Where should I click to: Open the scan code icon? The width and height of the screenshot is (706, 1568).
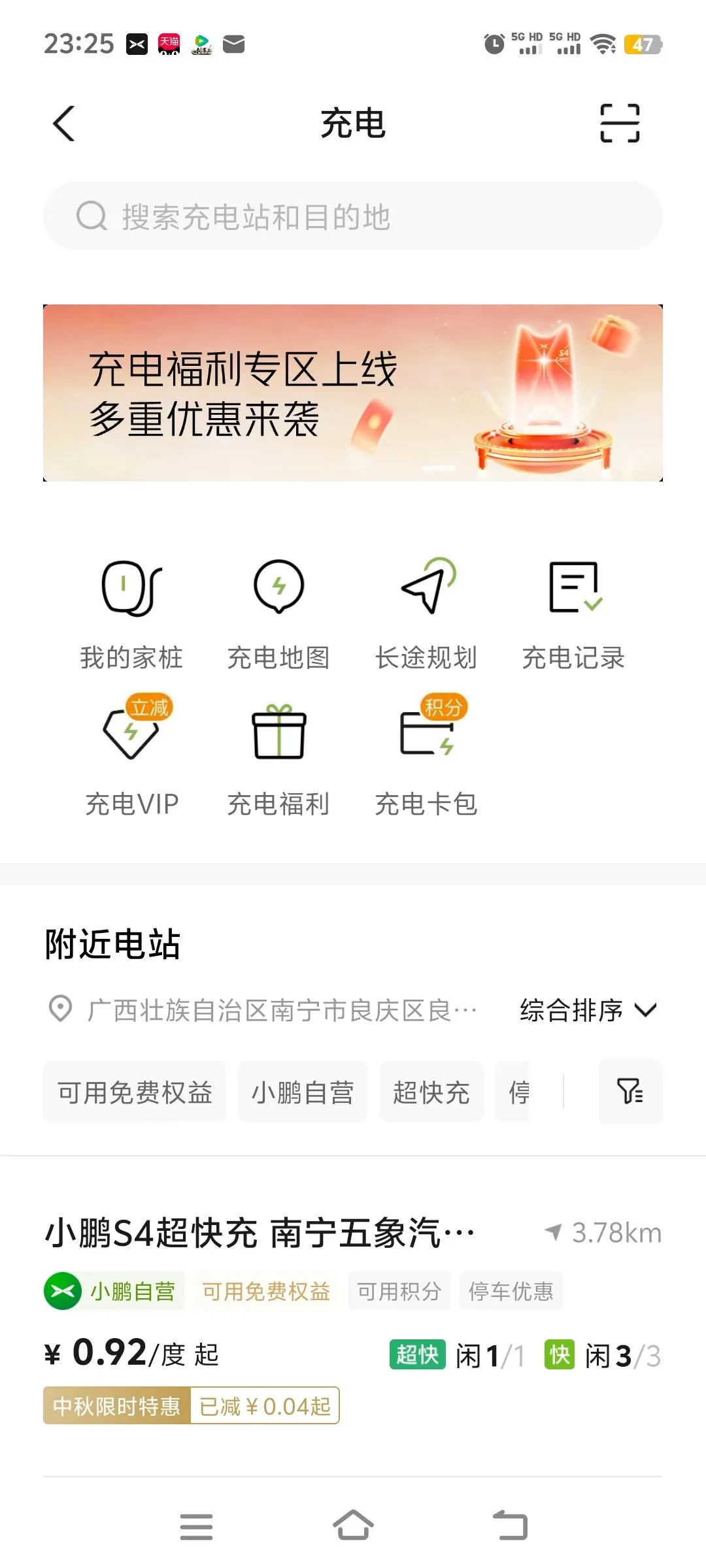[x=619, y=123]
